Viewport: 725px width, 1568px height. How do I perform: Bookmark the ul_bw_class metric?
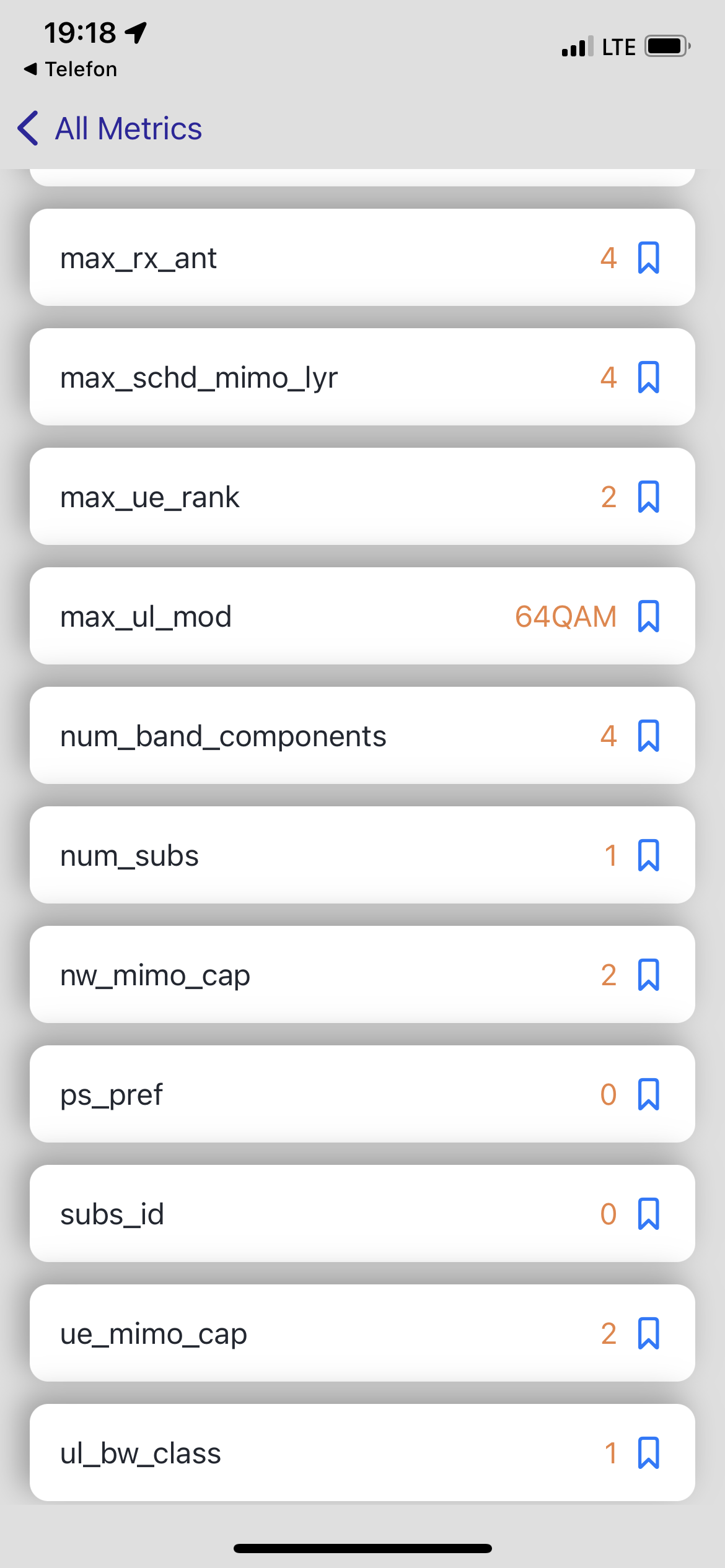pos(649,1453)
